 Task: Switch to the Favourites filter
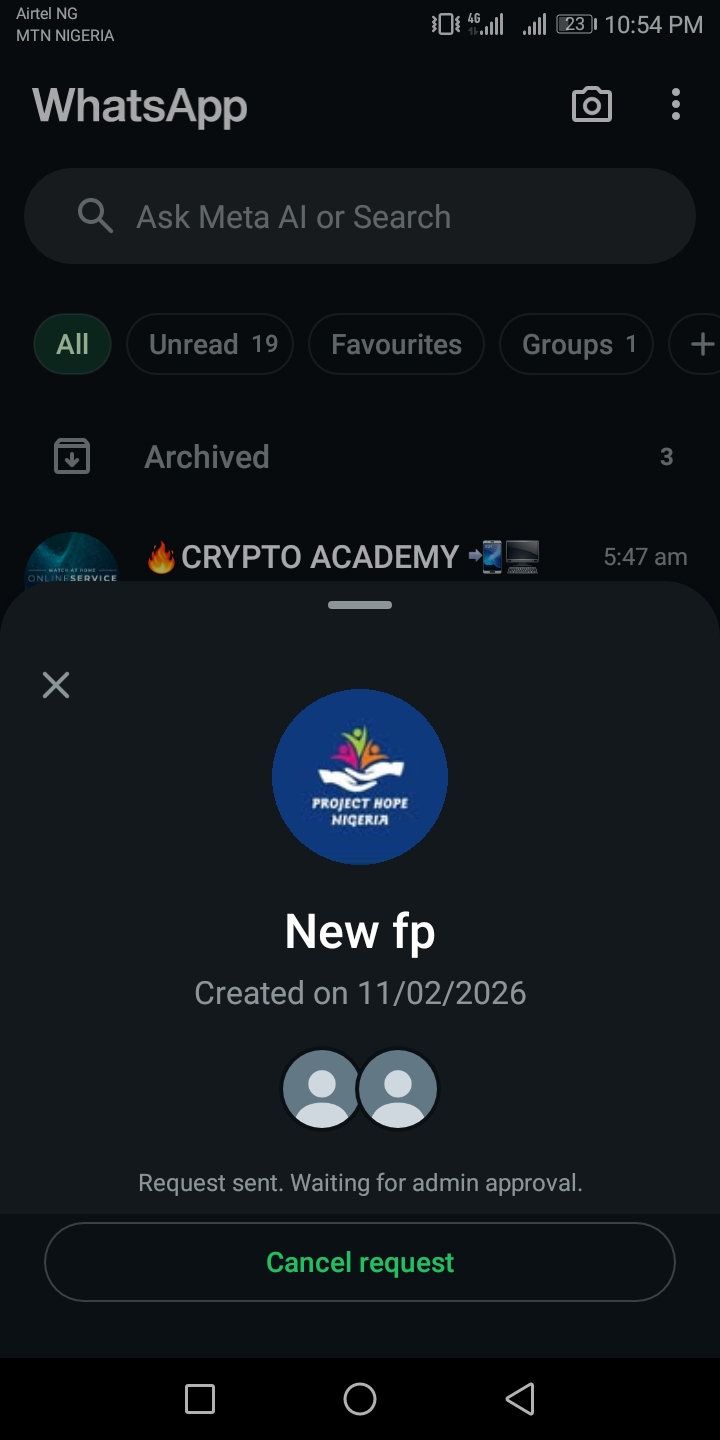[x=396, y=344]
